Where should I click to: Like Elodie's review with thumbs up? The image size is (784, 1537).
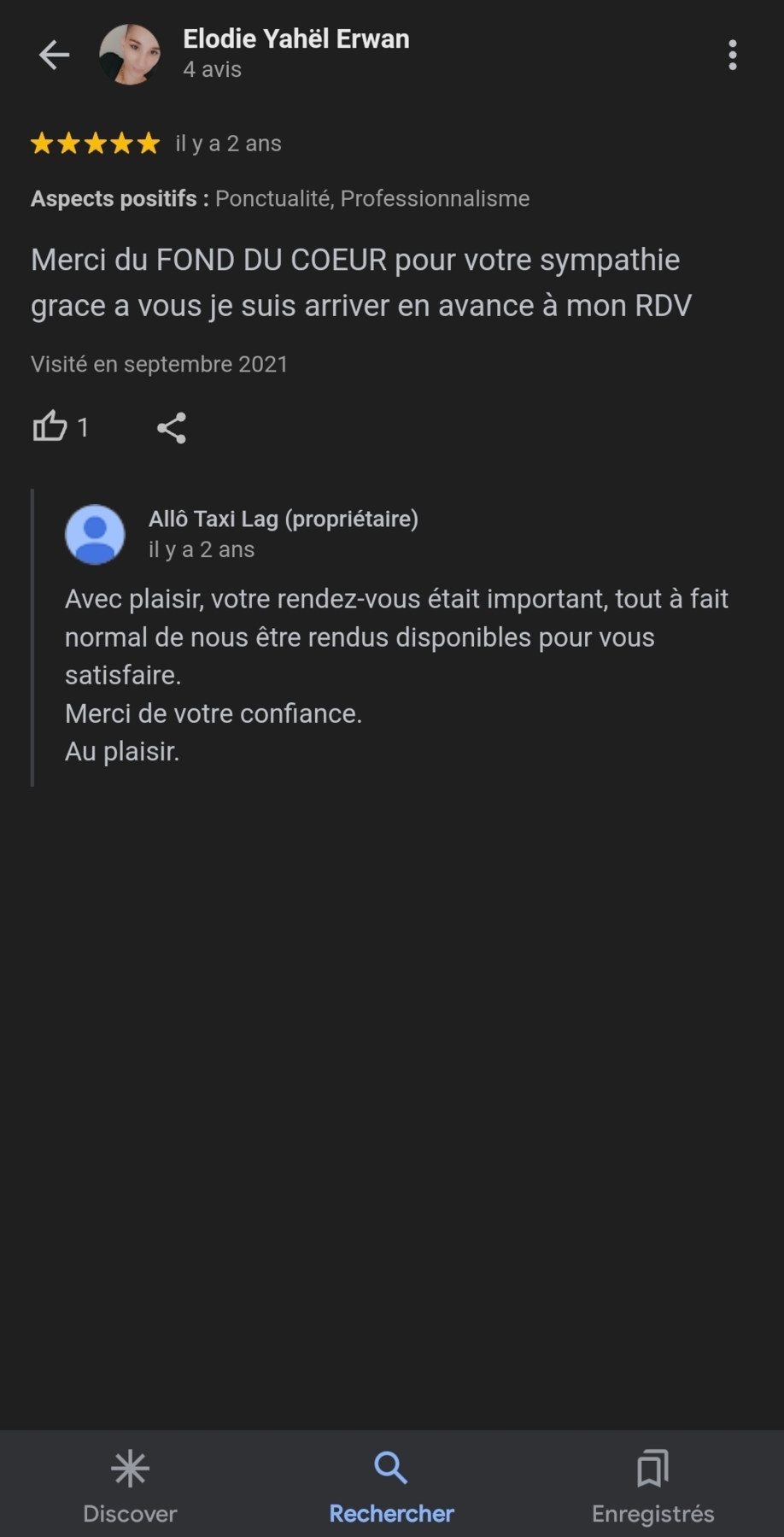coord(50,426)
